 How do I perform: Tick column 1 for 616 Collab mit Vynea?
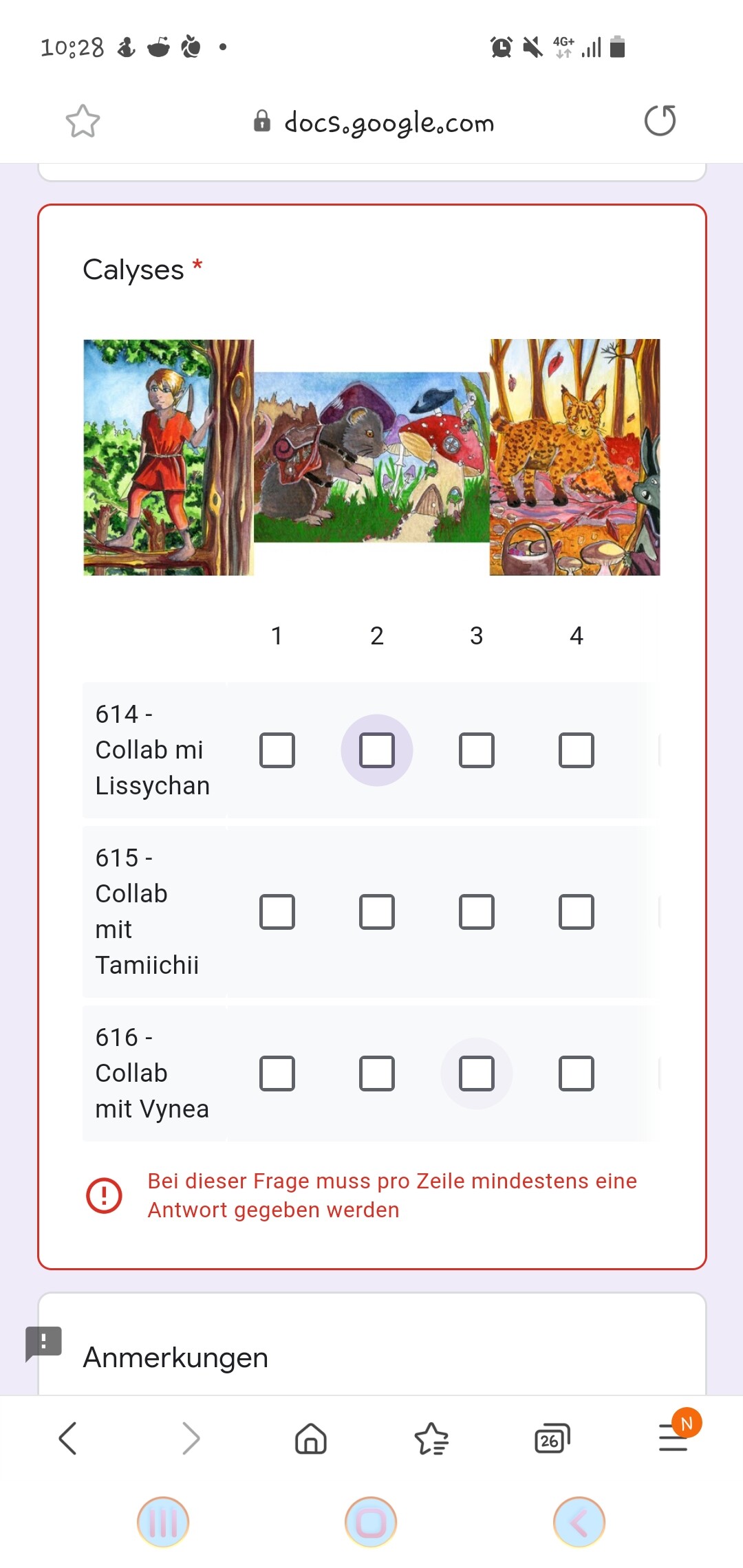277,1074
